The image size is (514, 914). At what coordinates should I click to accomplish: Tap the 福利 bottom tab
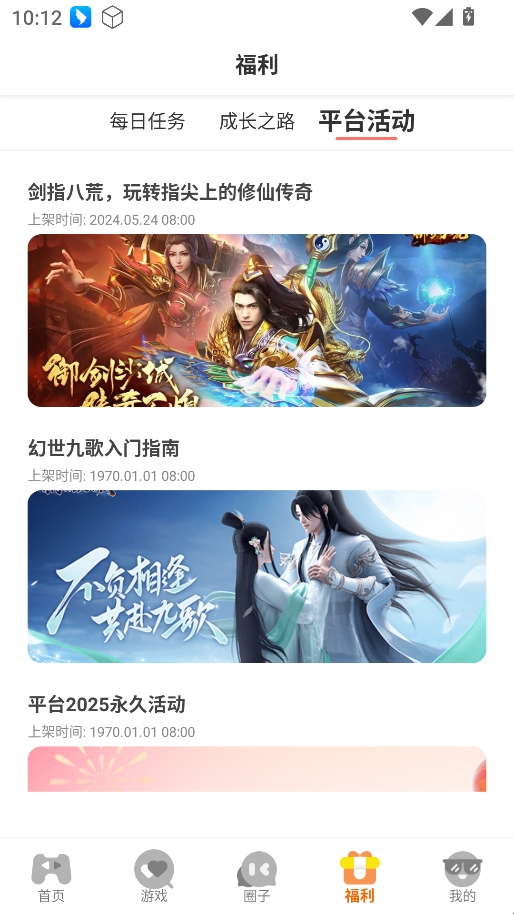click(360, 877)
